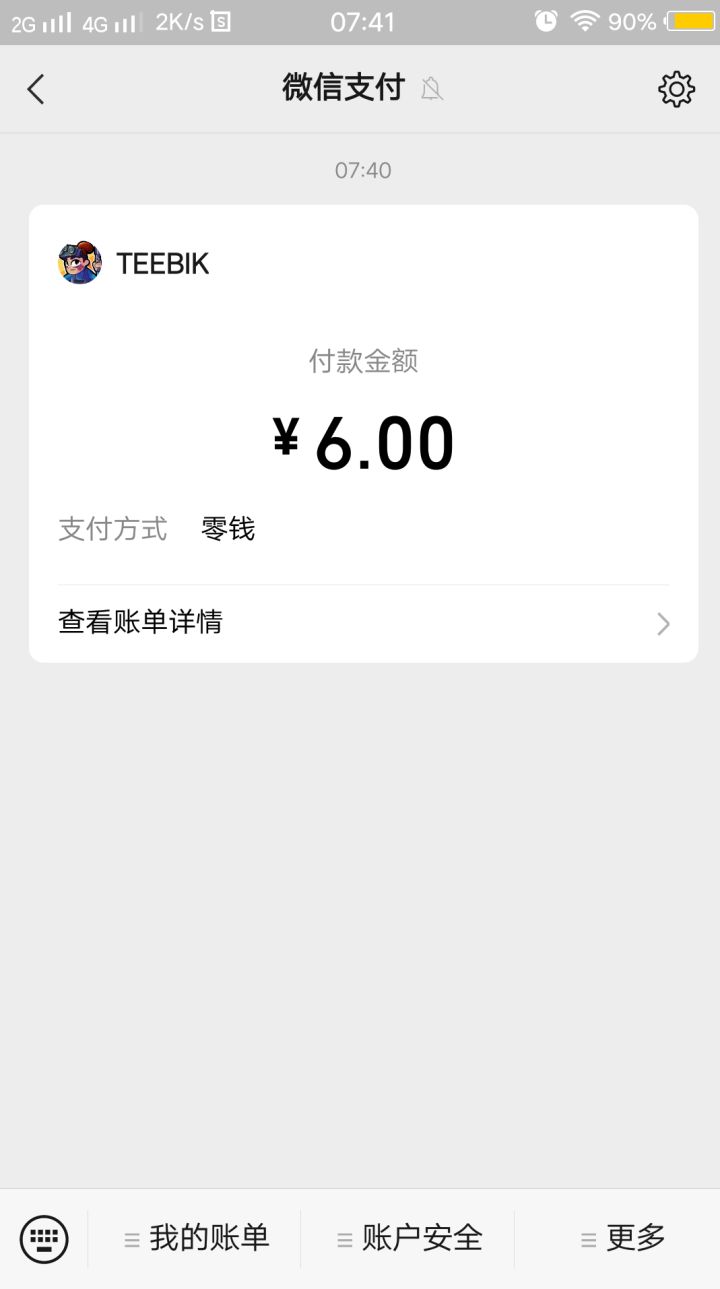
Task: Expand the 更多 menu
Action: click(622, 1239)
